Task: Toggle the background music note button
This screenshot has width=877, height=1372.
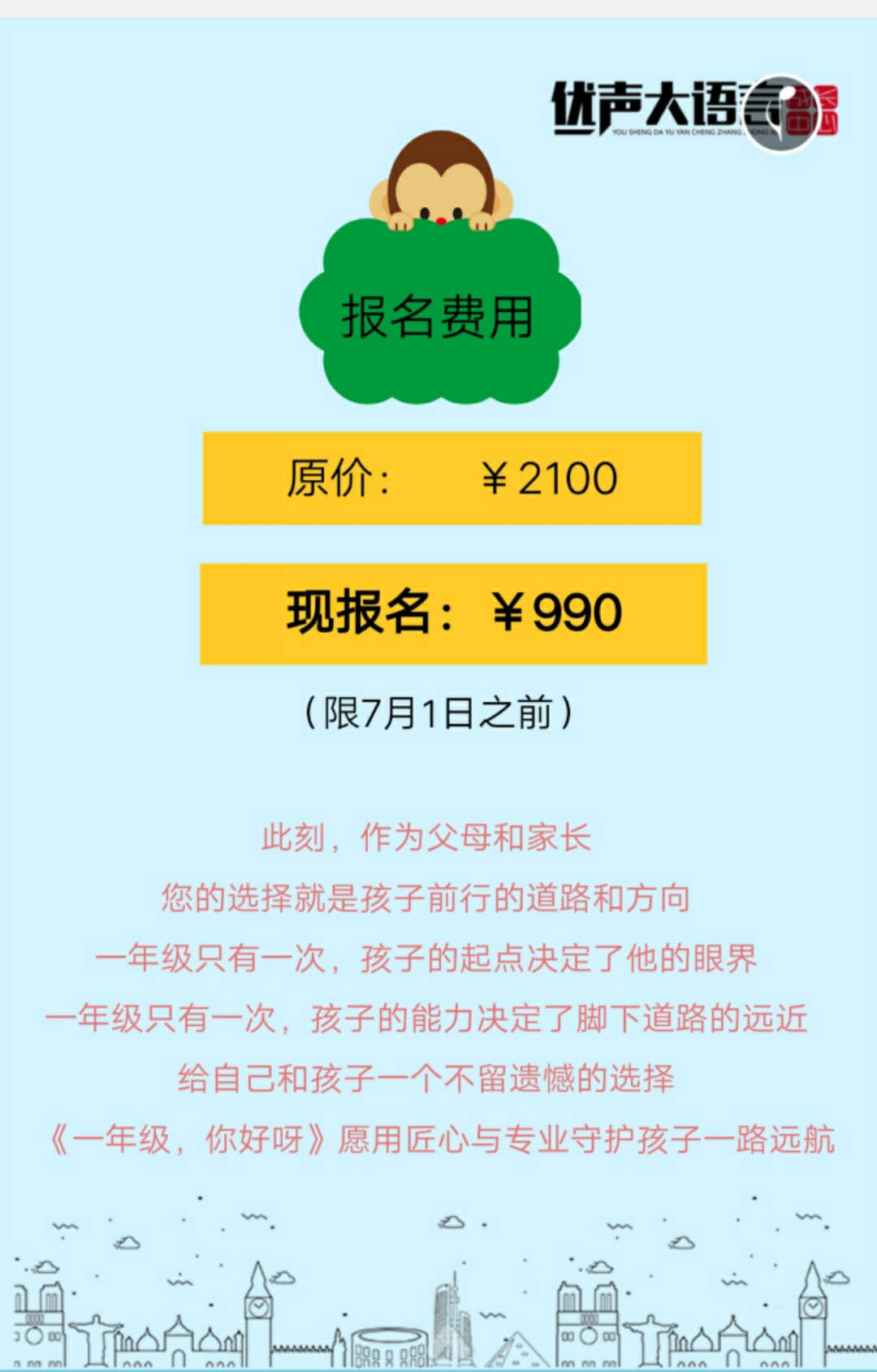Action: click(781, 115)
